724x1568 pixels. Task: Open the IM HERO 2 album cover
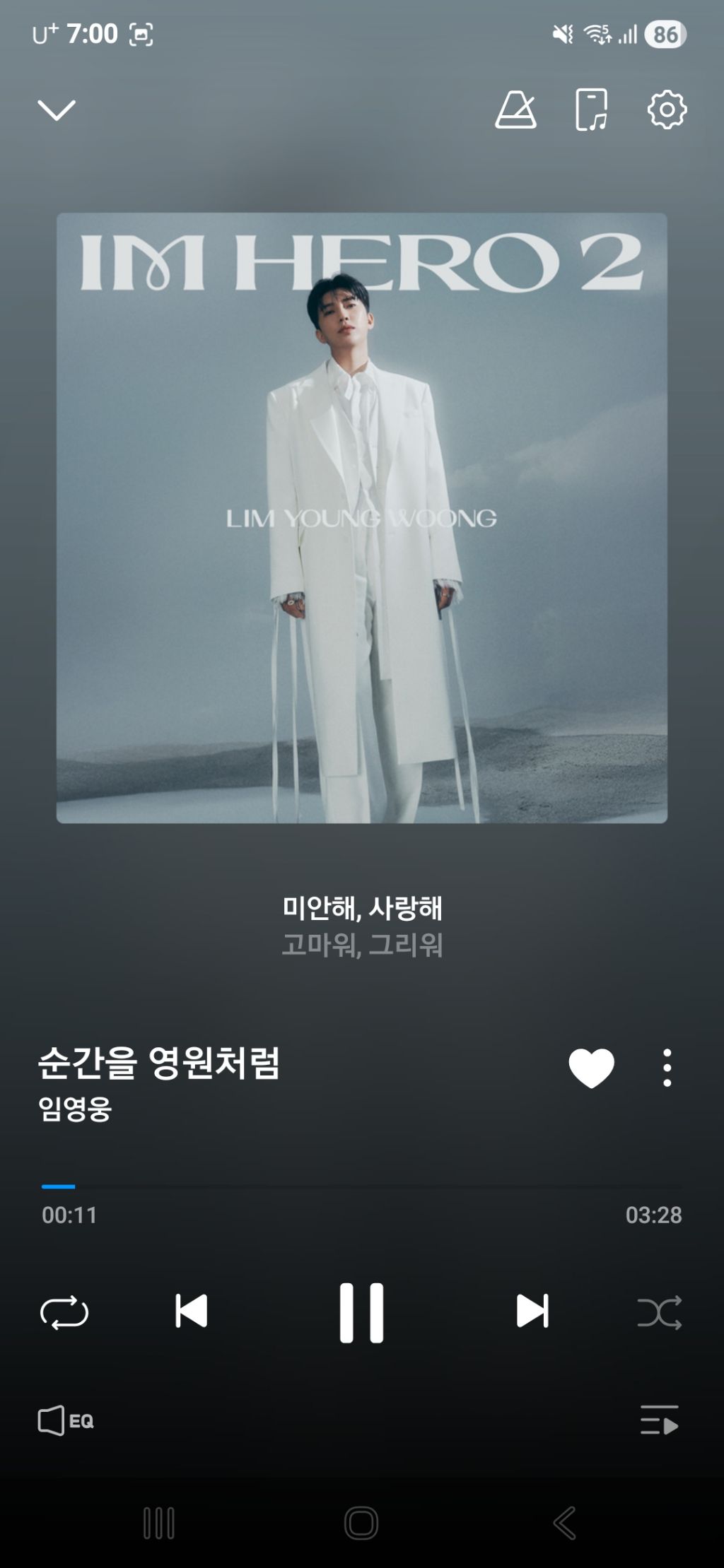click(x=361, y=517)
